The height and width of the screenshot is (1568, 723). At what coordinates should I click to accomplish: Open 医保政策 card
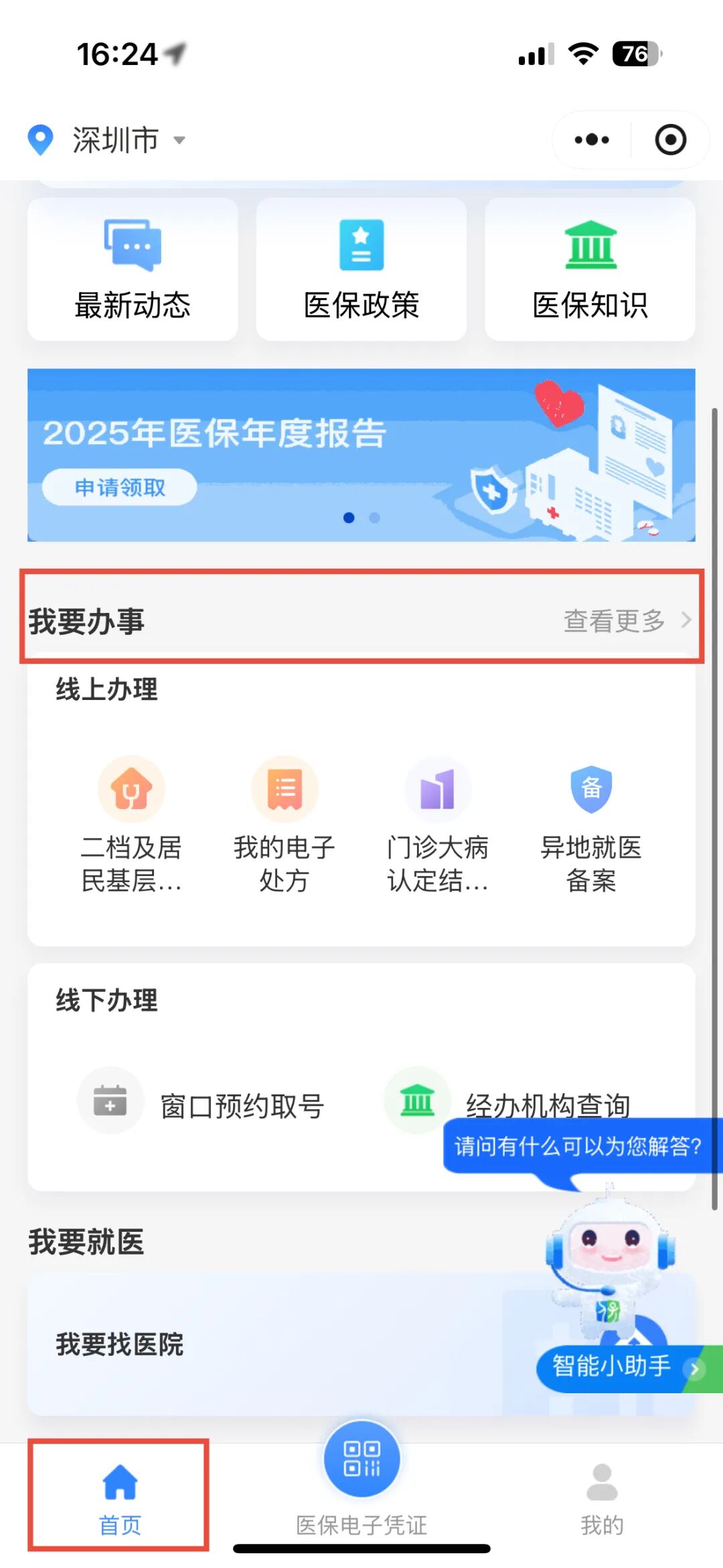[361, 269]
